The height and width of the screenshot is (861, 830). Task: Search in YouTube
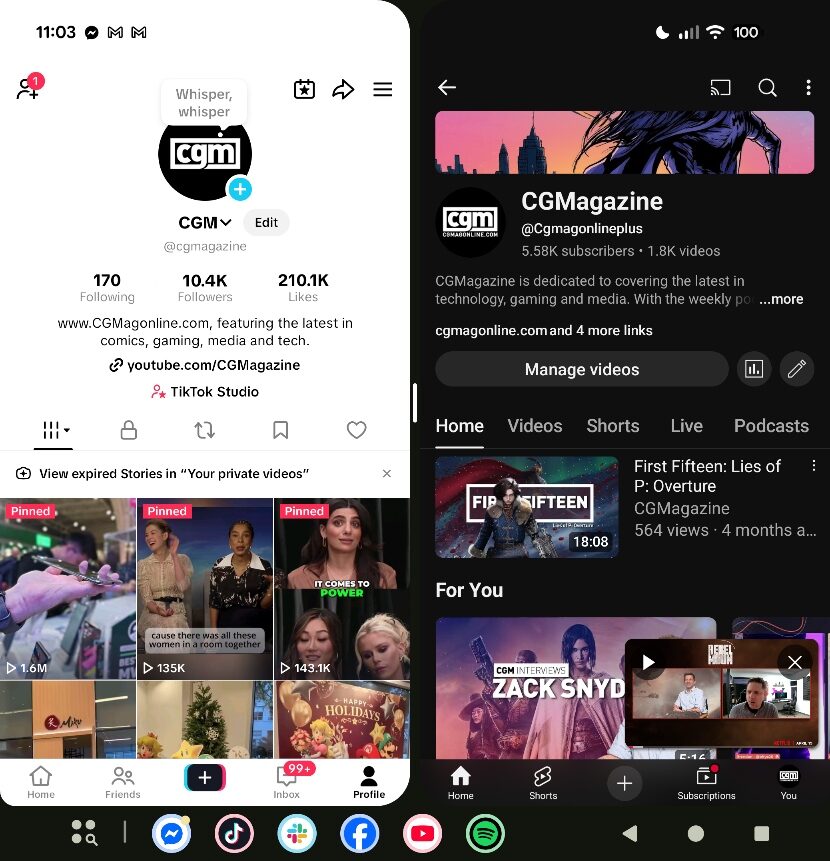tap(767, 88)
